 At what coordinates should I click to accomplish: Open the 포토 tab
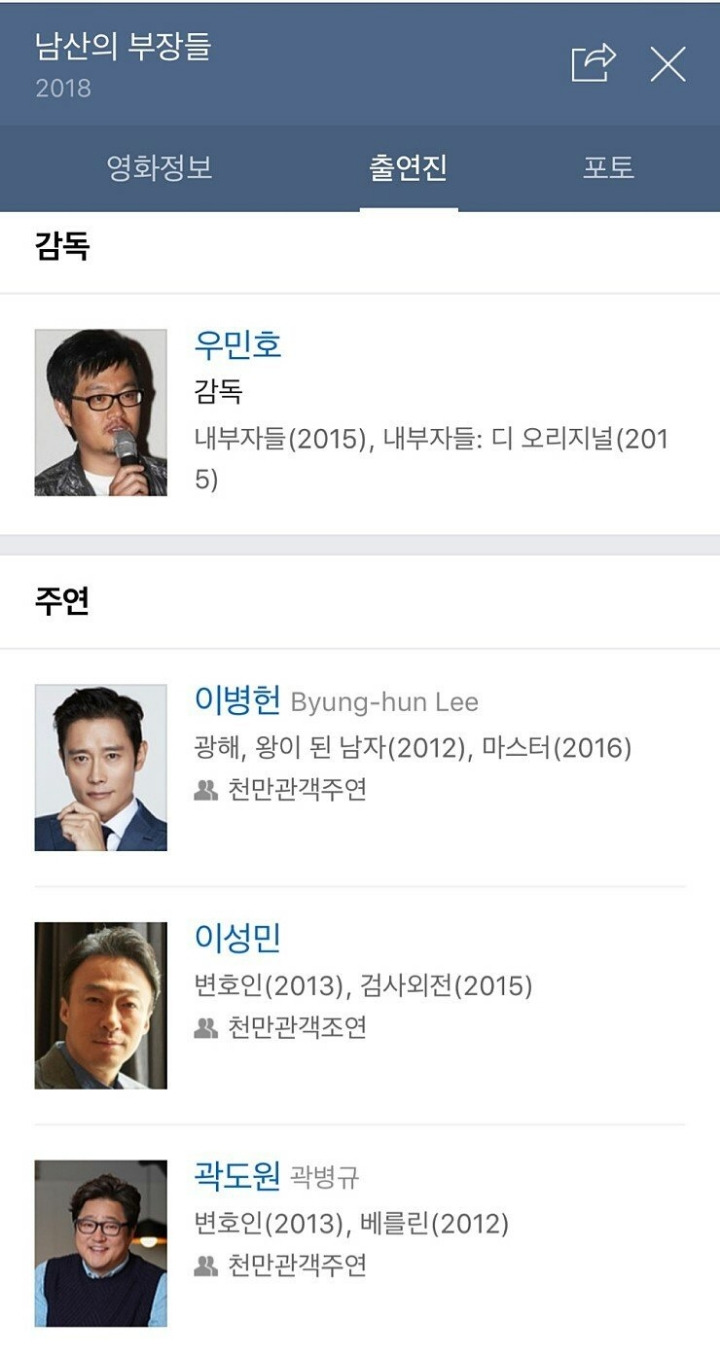pos(609,167)
